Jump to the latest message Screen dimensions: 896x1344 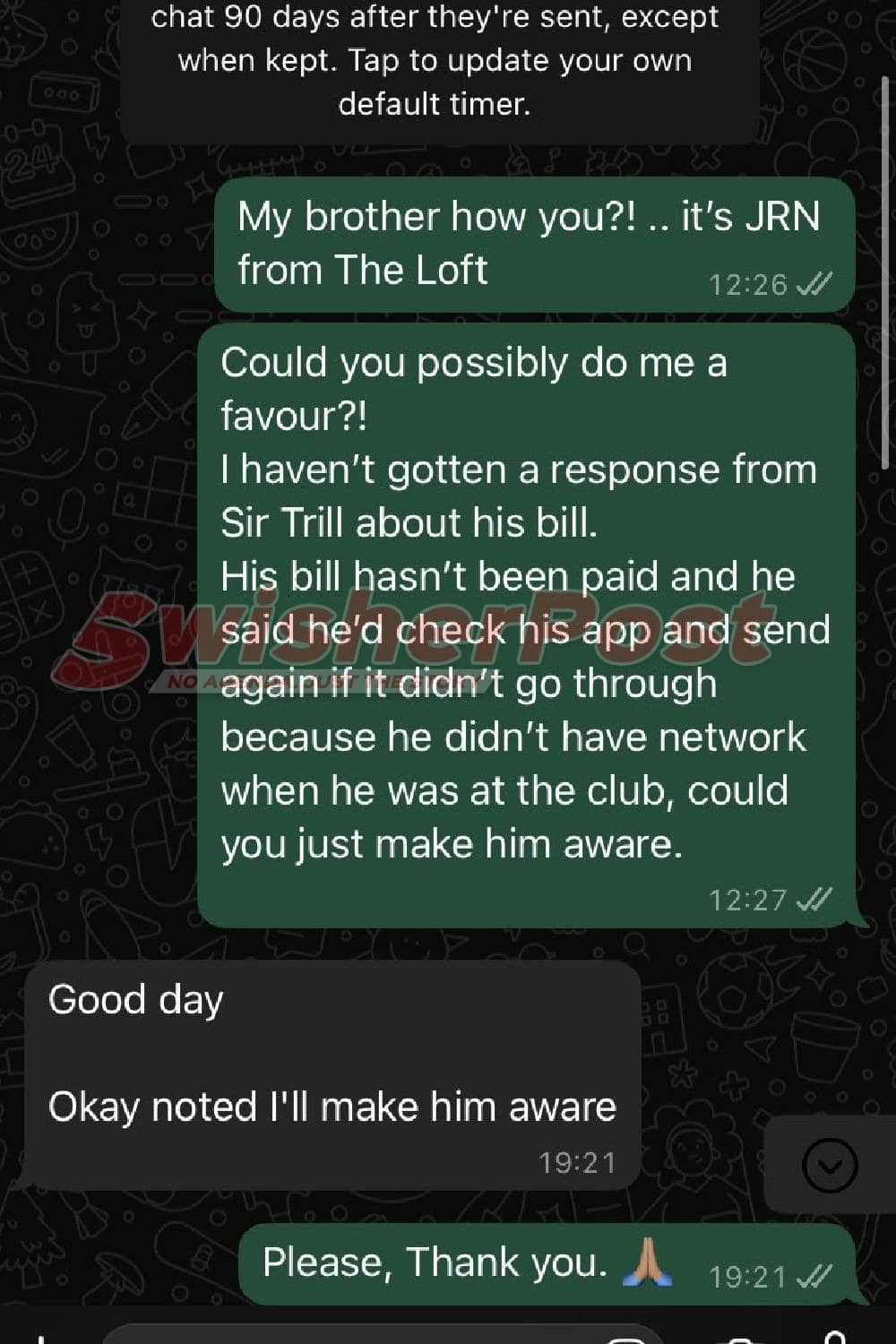[x=830, y=1164]
